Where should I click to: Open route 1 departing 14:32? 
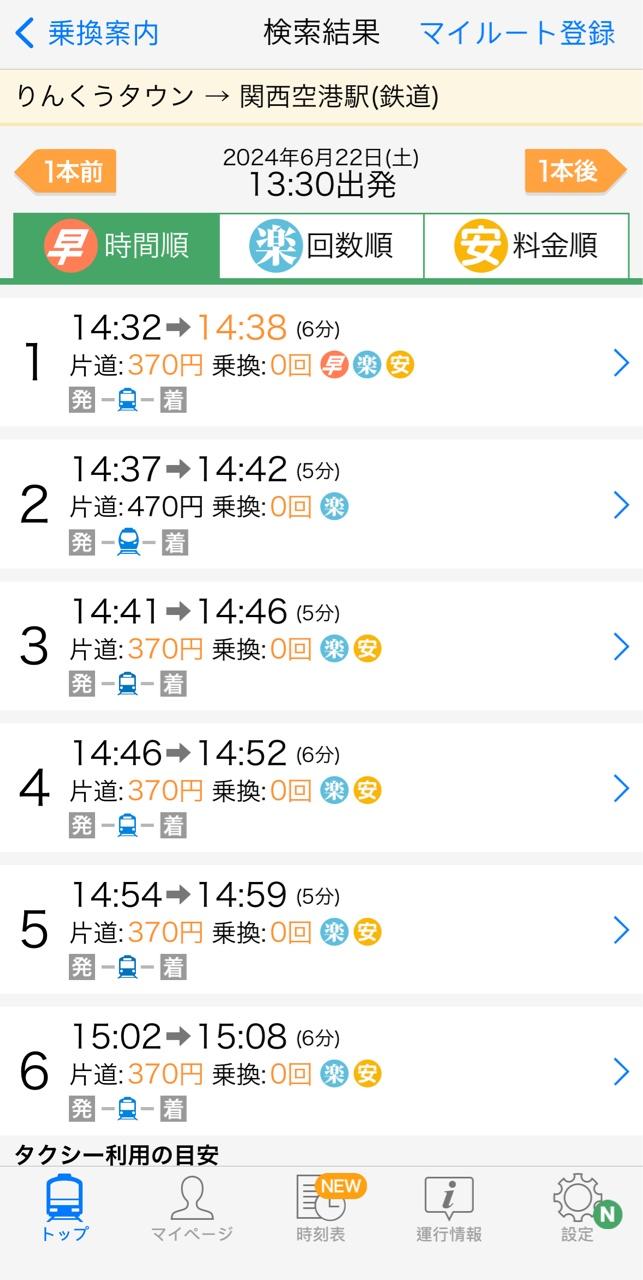[321, 362]
